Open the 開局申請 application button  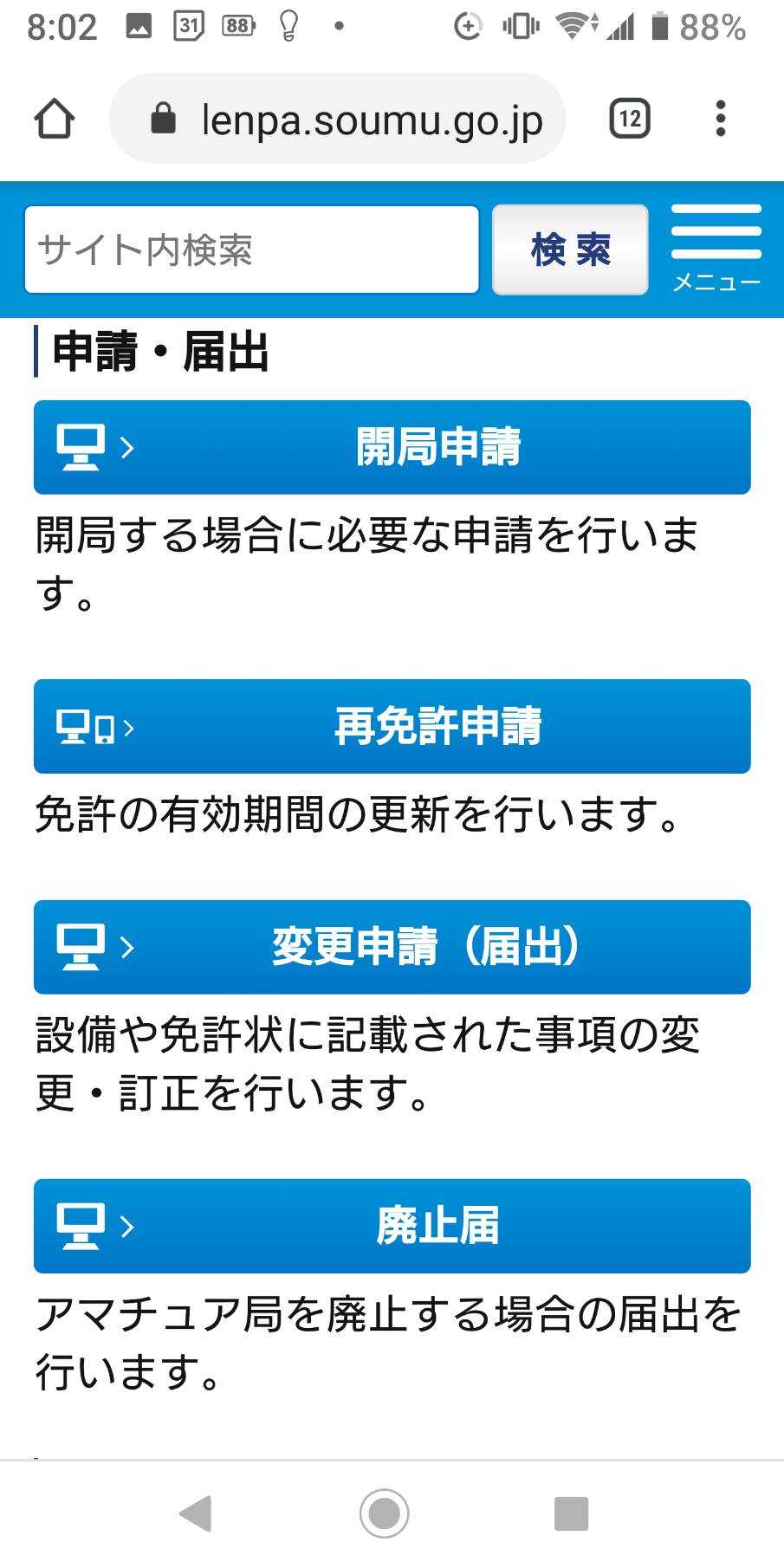tap(392, 447)
